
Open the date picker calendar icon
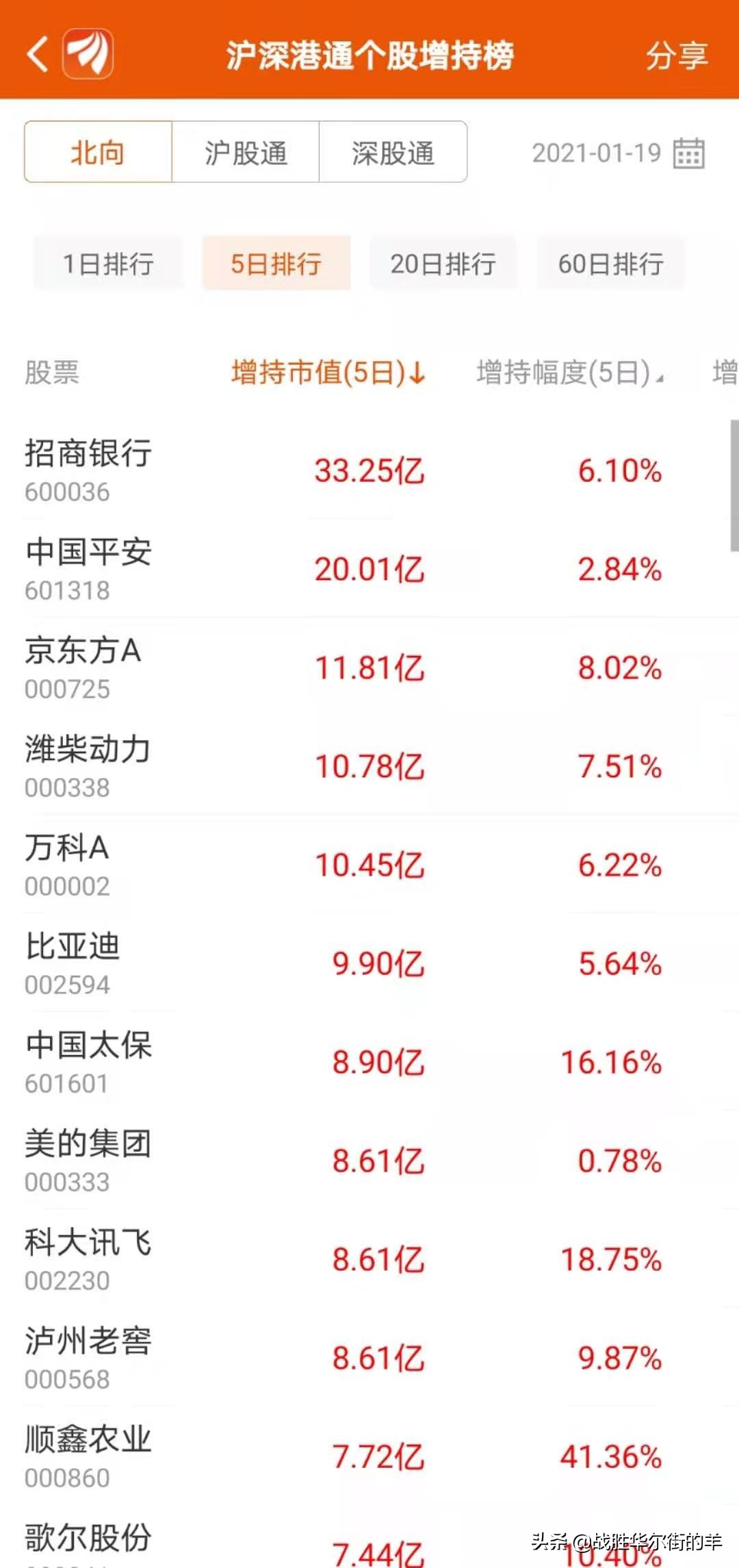[x=688, y=153]
